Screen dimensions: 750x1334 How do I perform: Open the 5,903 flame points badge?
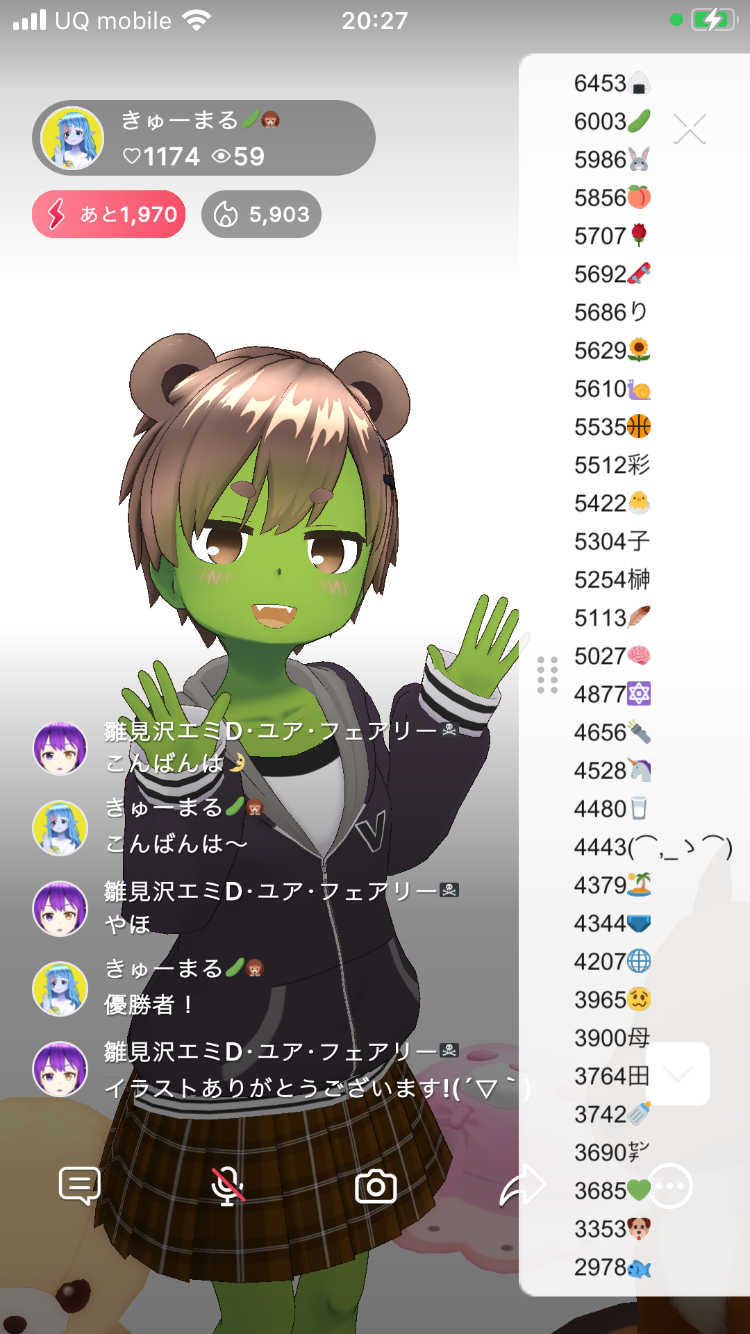[261, 214]
